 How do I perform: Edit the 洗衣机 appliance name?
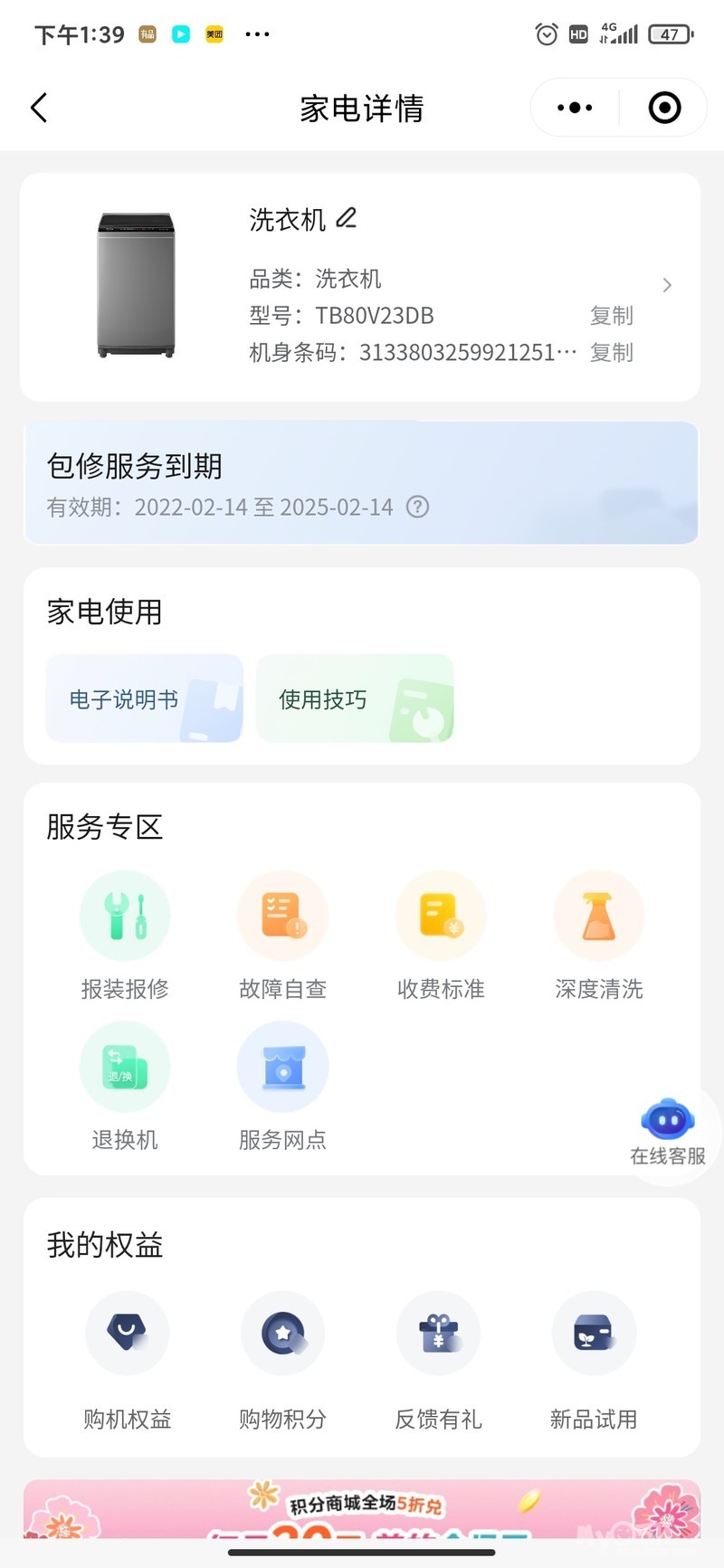click(x=347, y=218)
